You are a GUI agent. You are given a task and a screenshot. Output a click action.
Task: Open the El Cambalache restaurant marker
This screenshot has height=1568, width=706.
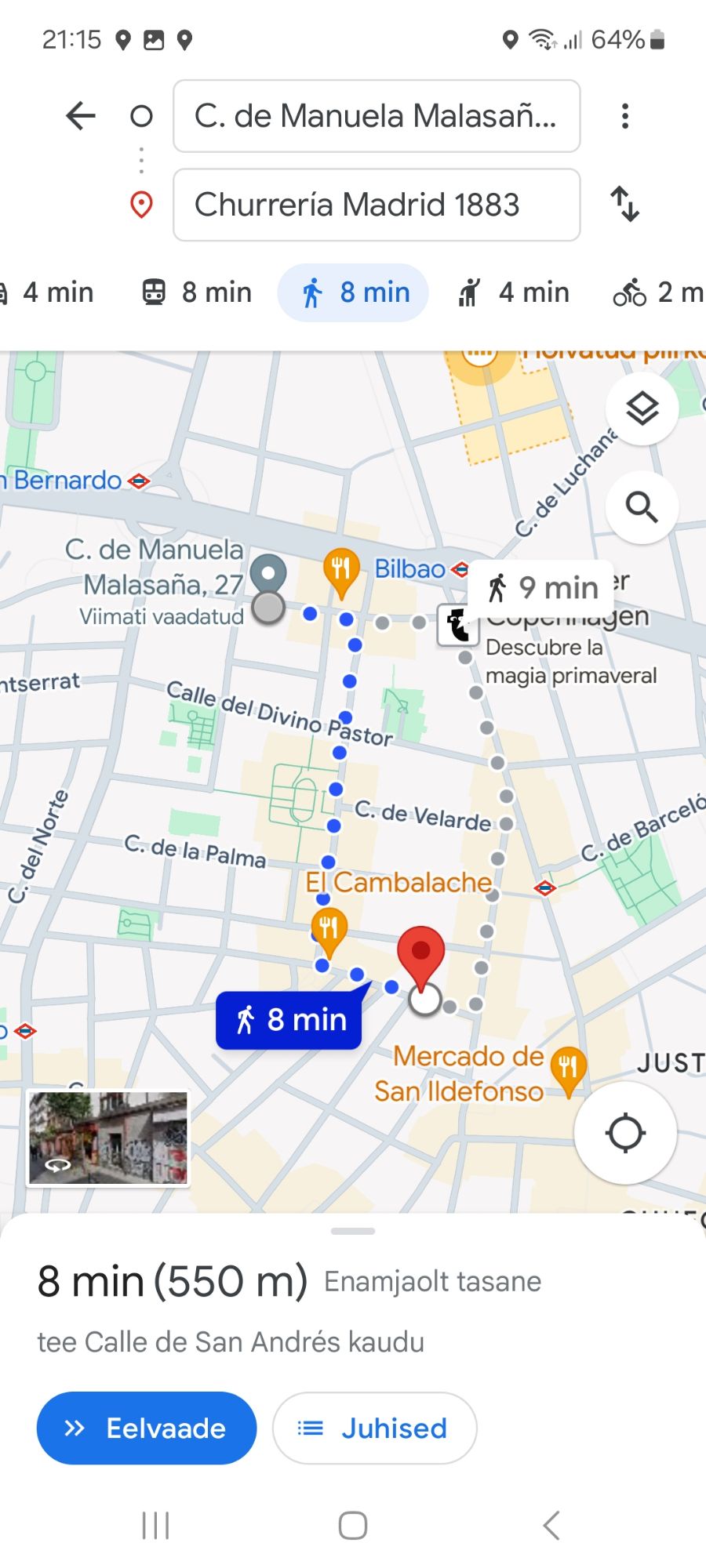329,931
